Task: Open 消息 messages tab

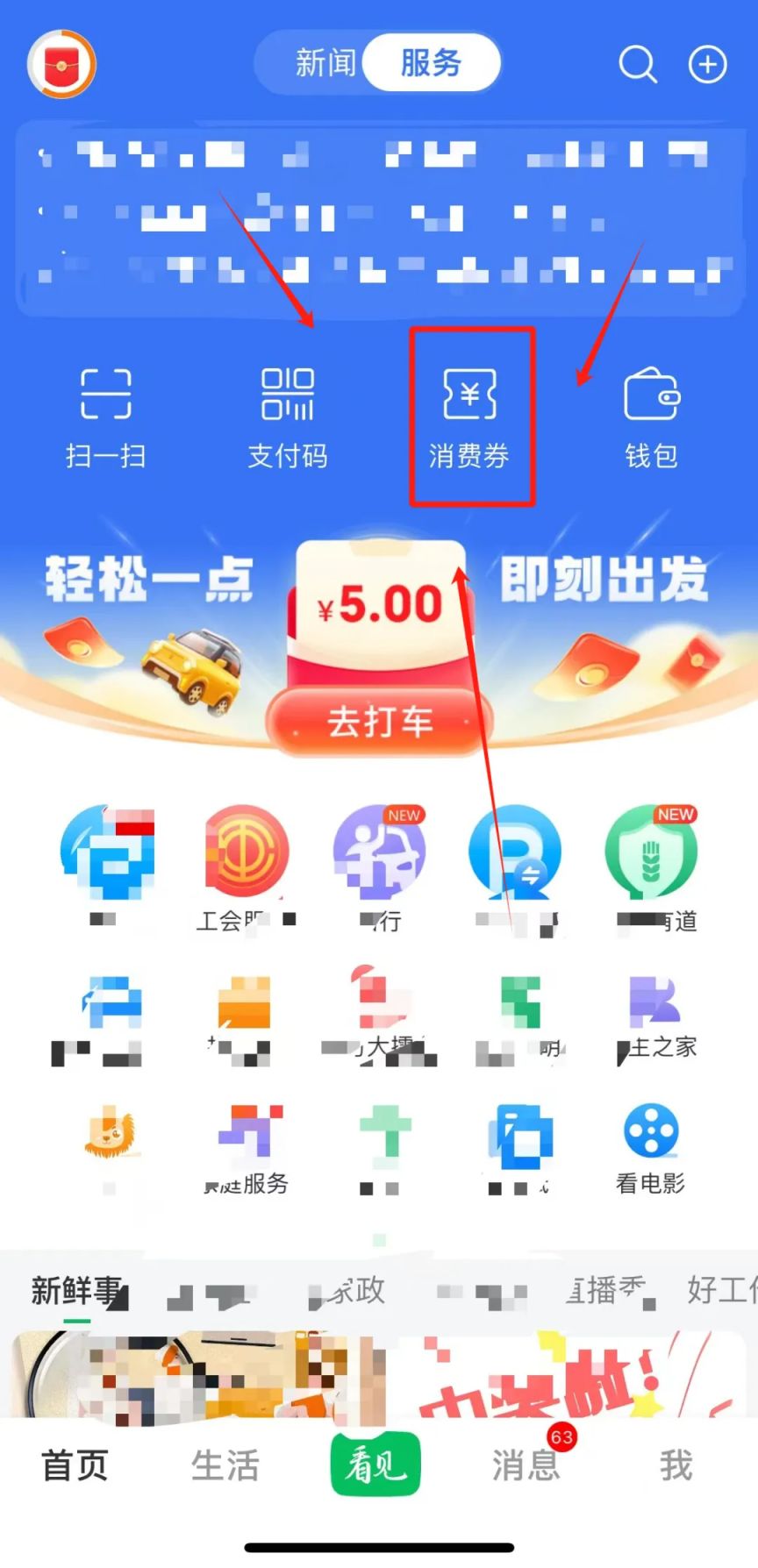Action: click(526, 1465)
